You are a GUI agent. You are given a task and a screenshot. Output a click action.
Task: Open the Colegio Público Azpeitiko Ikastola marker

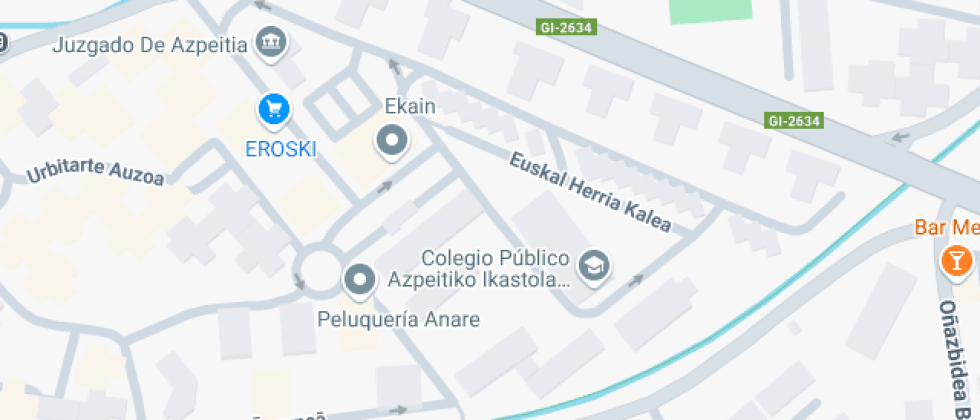click(x=595, y=266)
